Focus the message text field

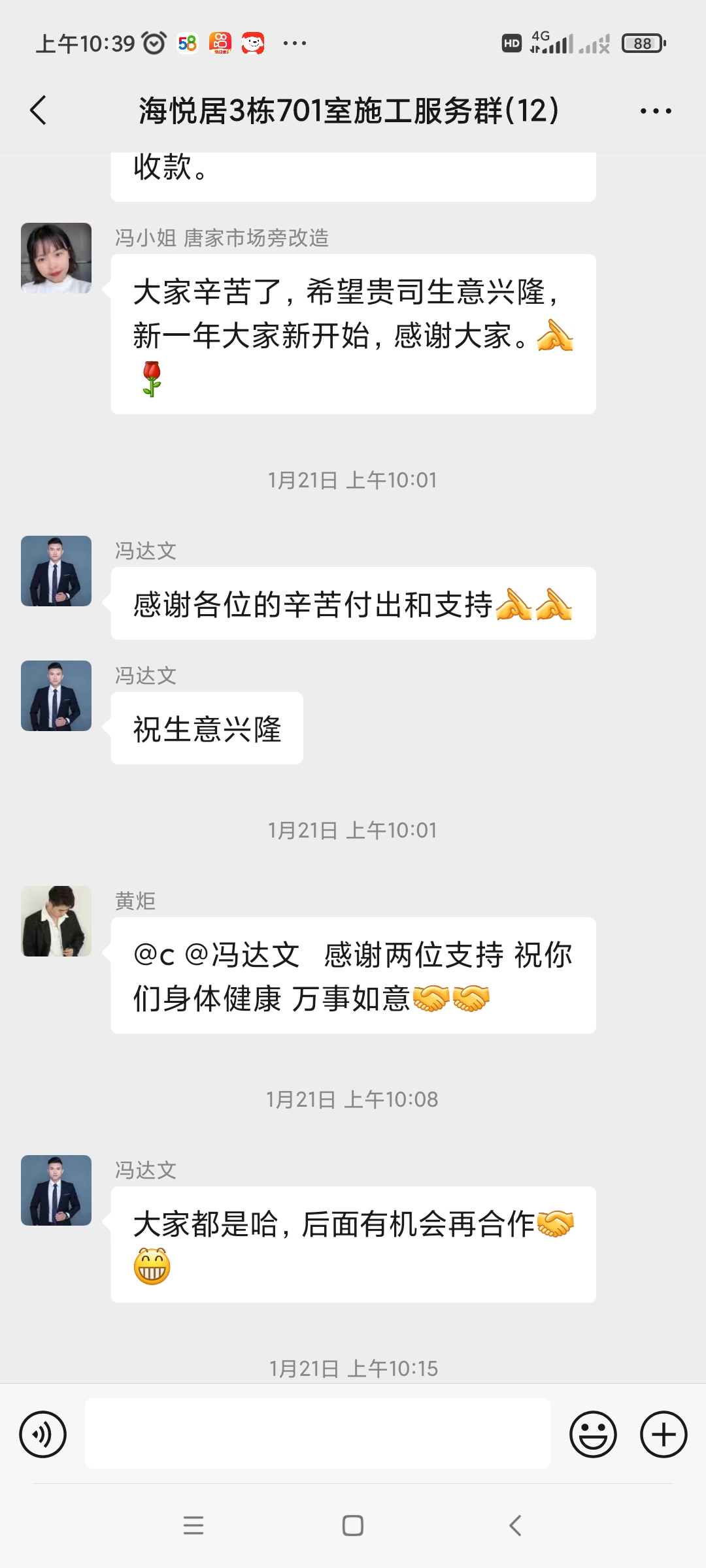pos(317,1435)
